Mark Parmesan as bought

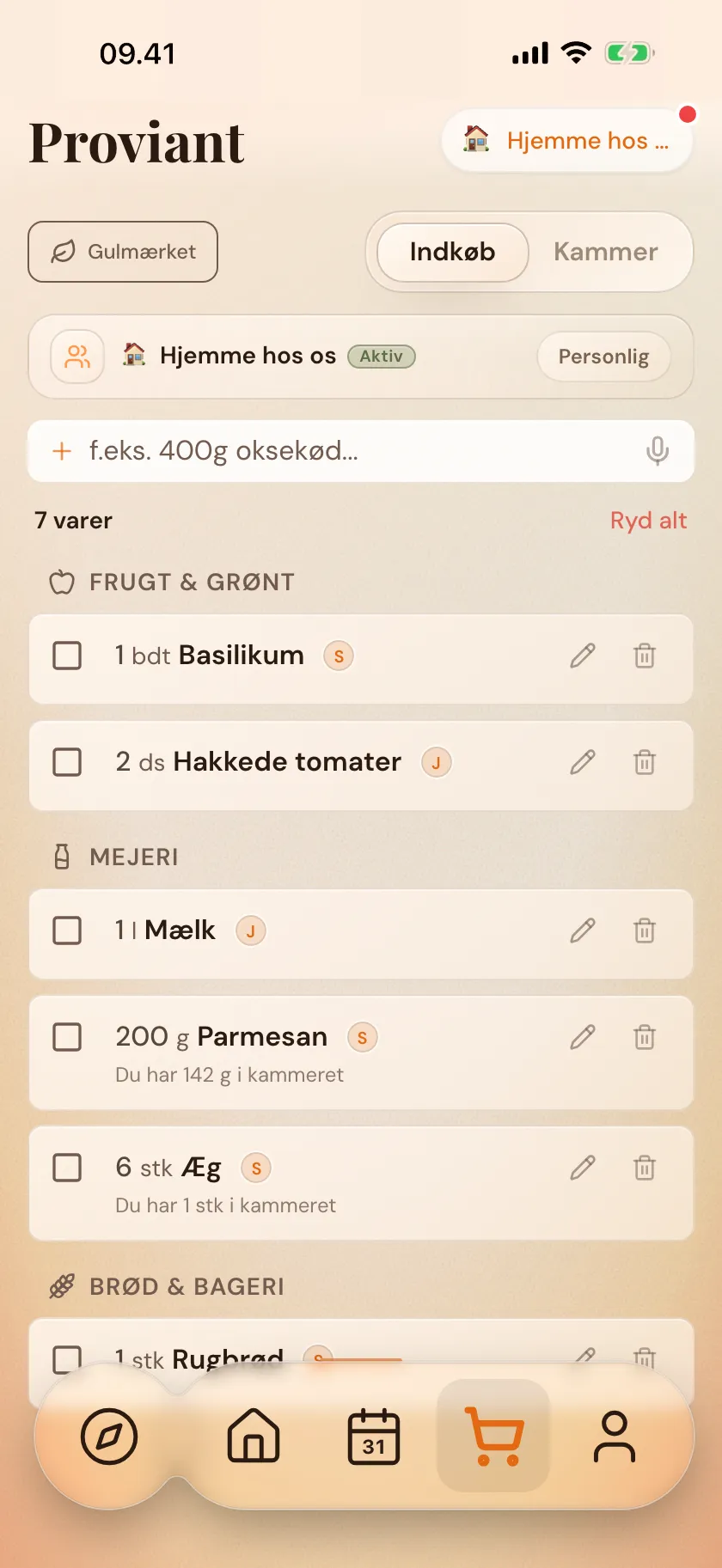tap(67, 1037)
